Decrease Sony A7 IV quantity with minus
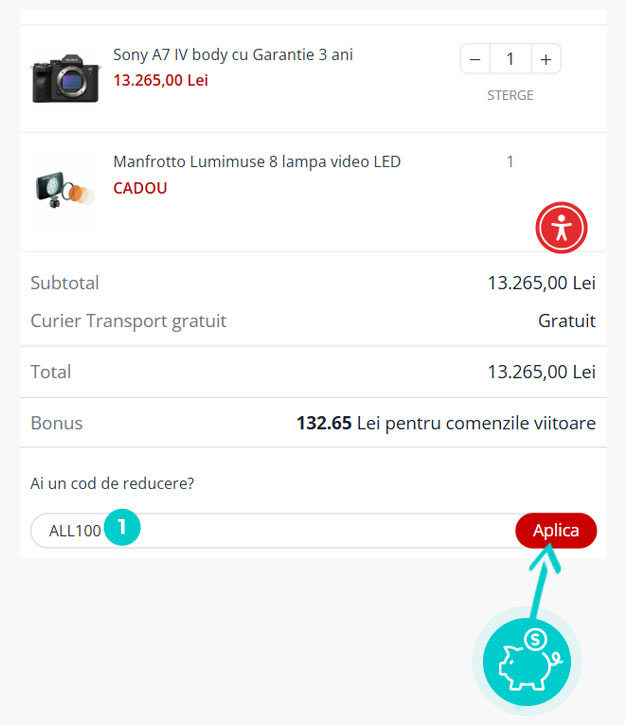Image resolution: width=625 pixels, height=725 pixels. pos(475,60)
